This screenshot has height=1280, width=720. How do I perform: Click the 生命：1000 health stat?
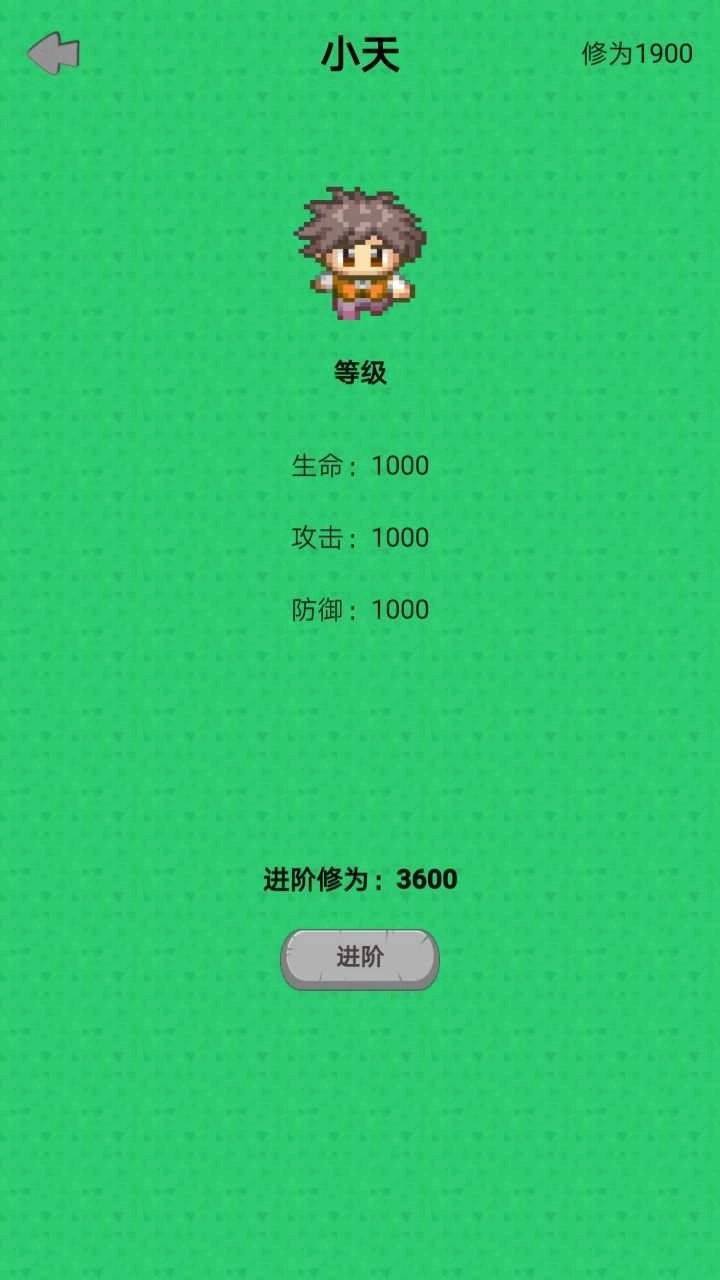[x=358, y=466]
